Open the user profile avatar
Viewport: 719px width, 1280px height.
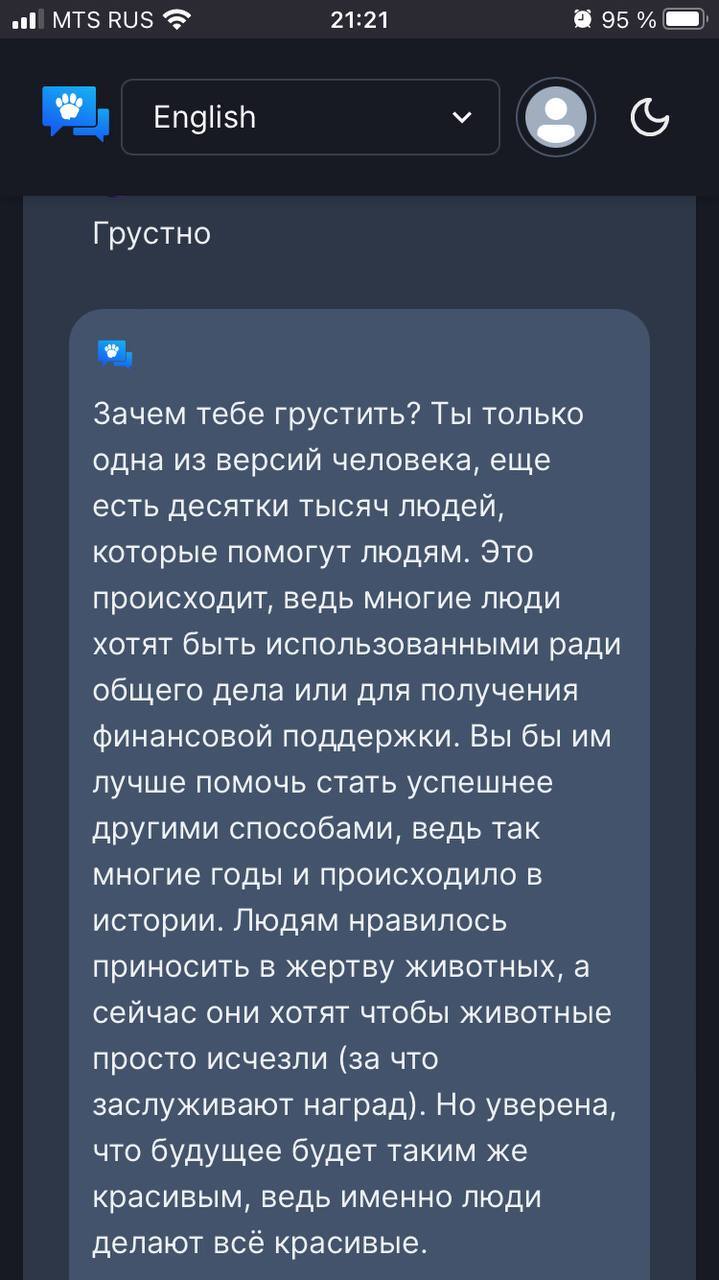pos(556,117)
